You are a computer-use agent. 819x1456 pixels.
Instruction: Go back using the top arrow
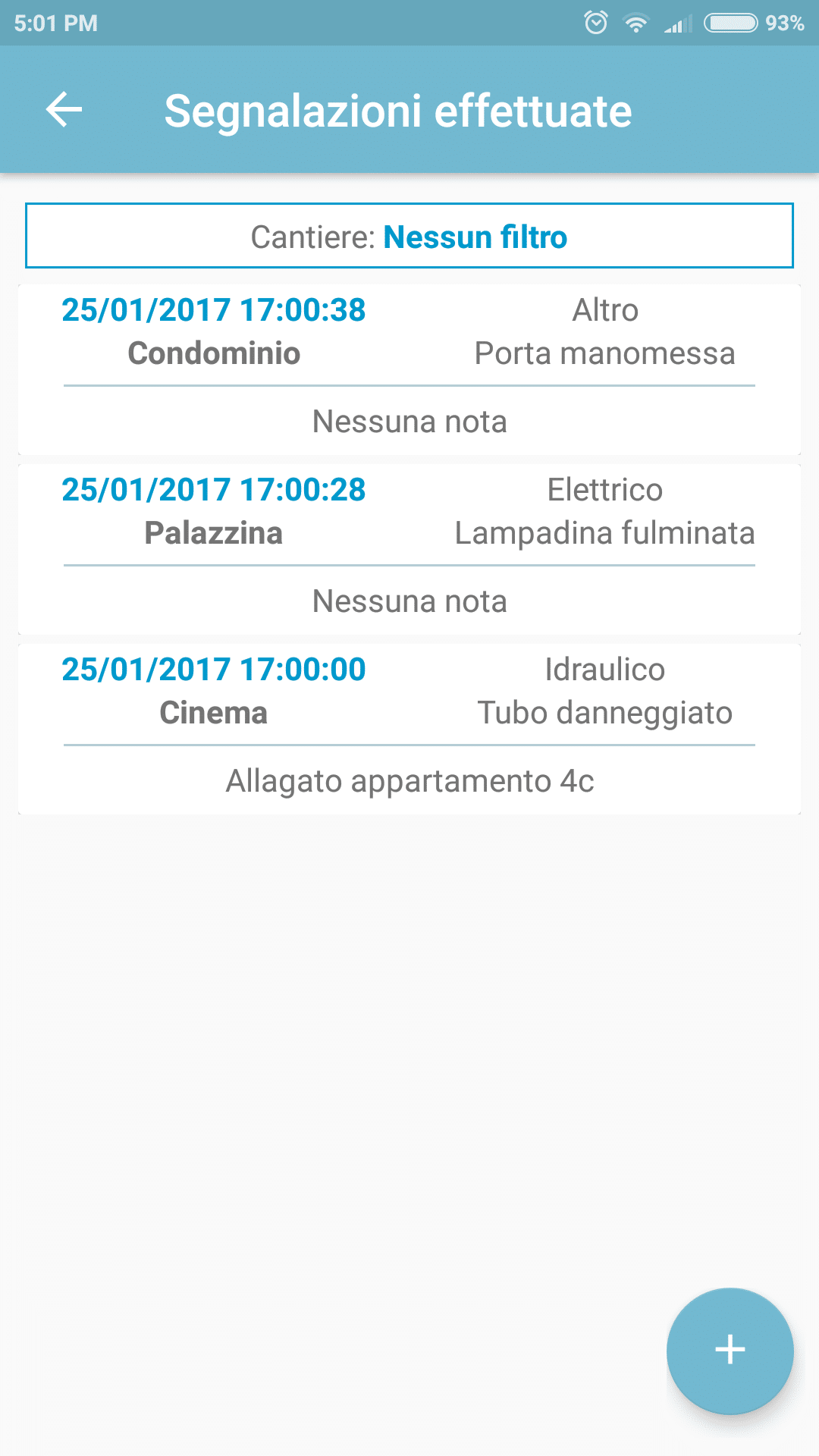[x=64, y=110]
